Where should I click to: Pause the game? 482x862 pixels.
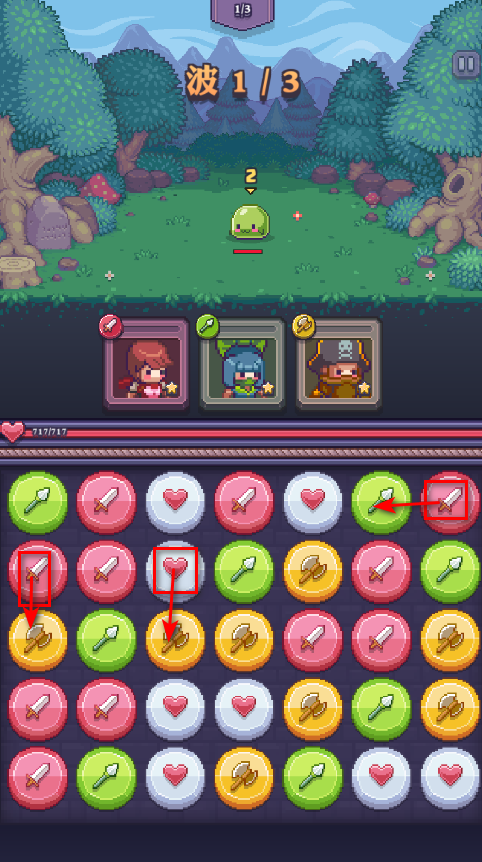[x=466, y=65]
